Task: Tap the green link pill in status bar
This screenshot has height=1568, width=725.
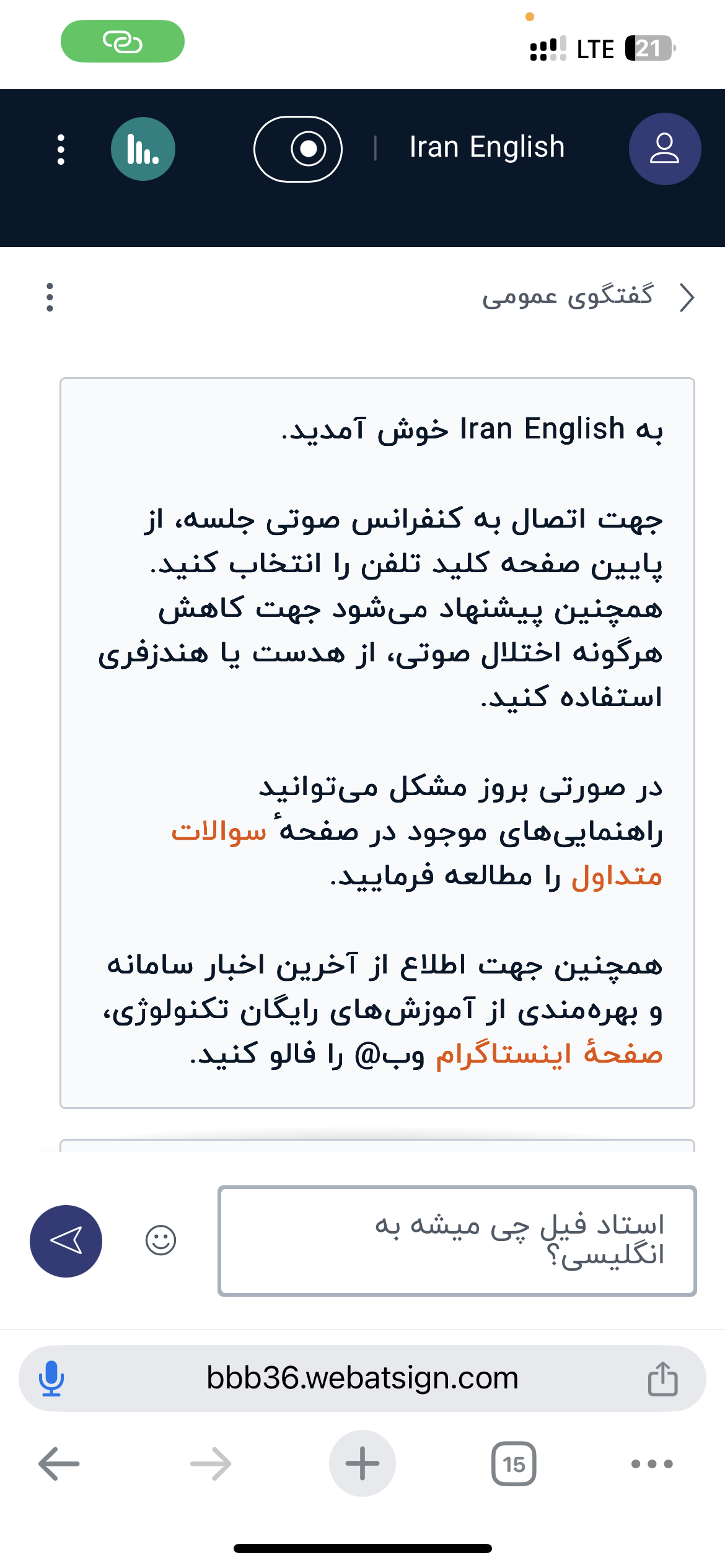Action: point(123,41)
